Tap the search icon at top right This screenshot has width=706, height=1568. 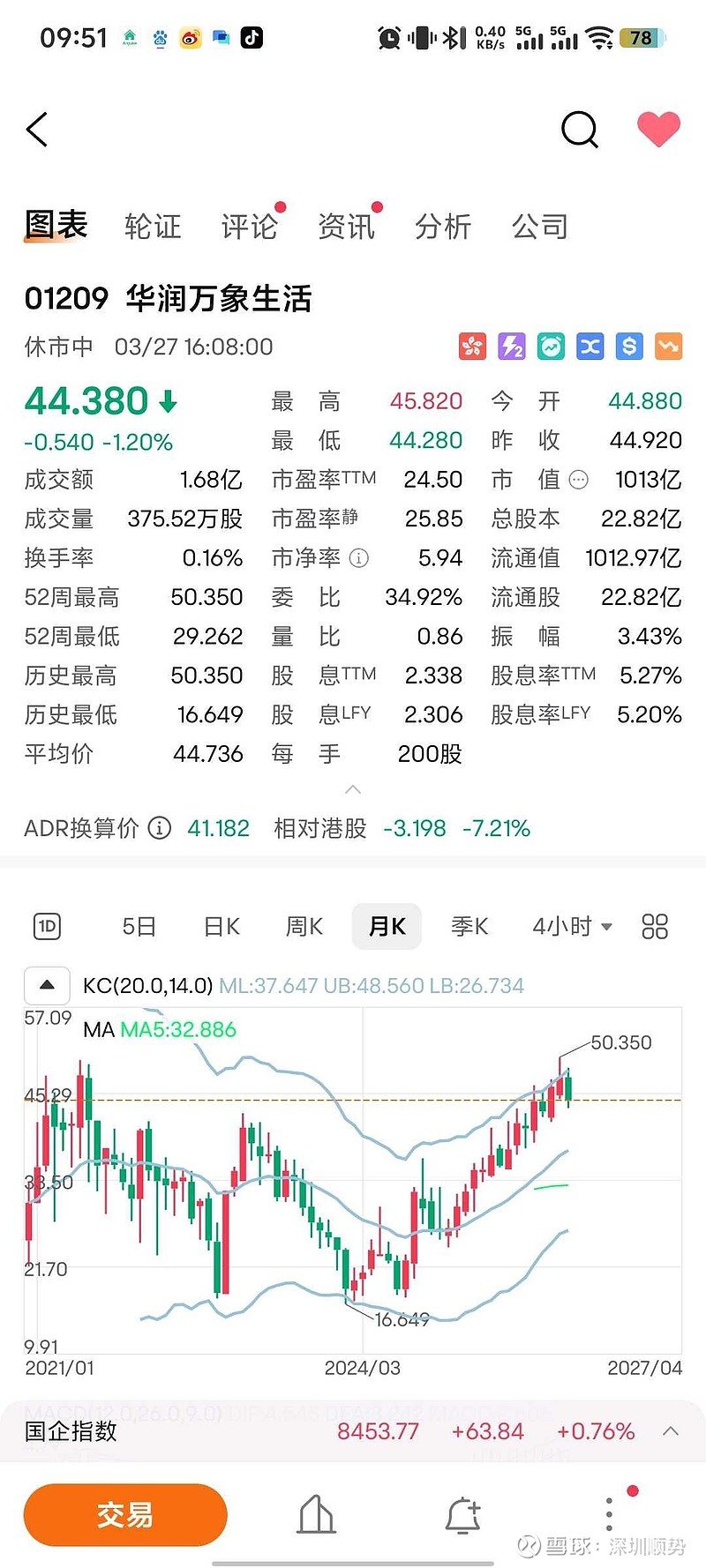click(x=580, y=129)
